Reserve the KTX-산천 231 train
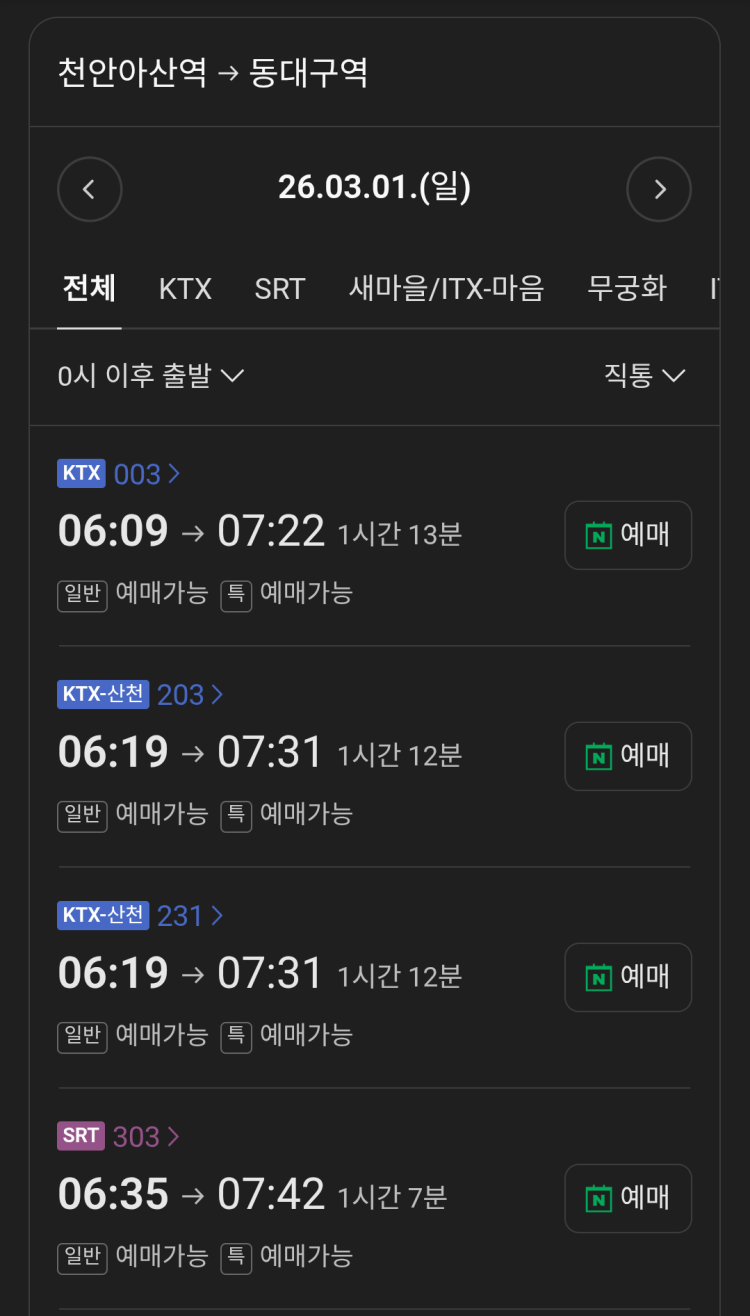The width and height of the screenshot is (750, 1316). 628,977
